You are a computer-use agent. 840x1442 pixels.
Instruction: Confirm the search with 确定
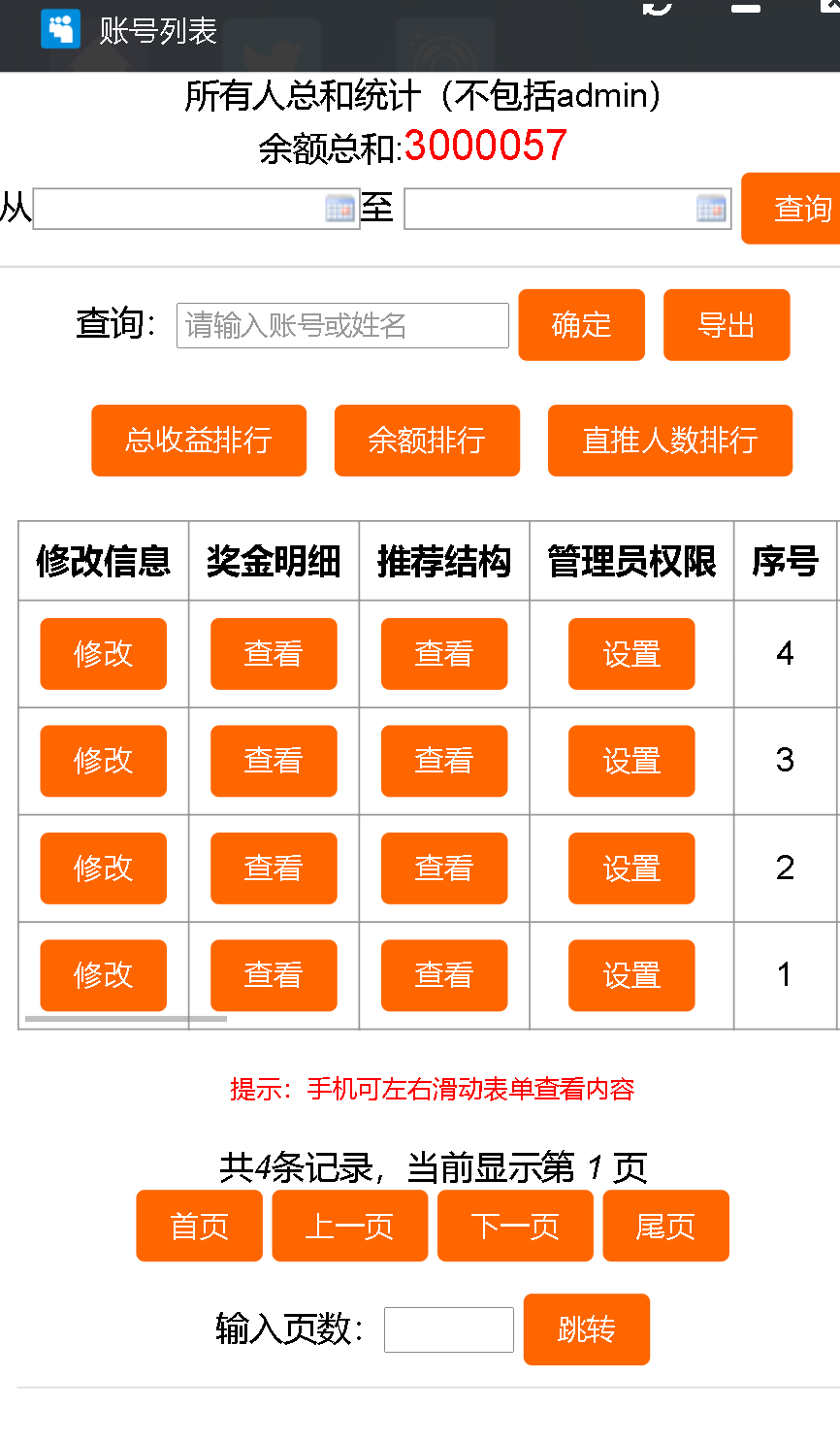[581, 325]
